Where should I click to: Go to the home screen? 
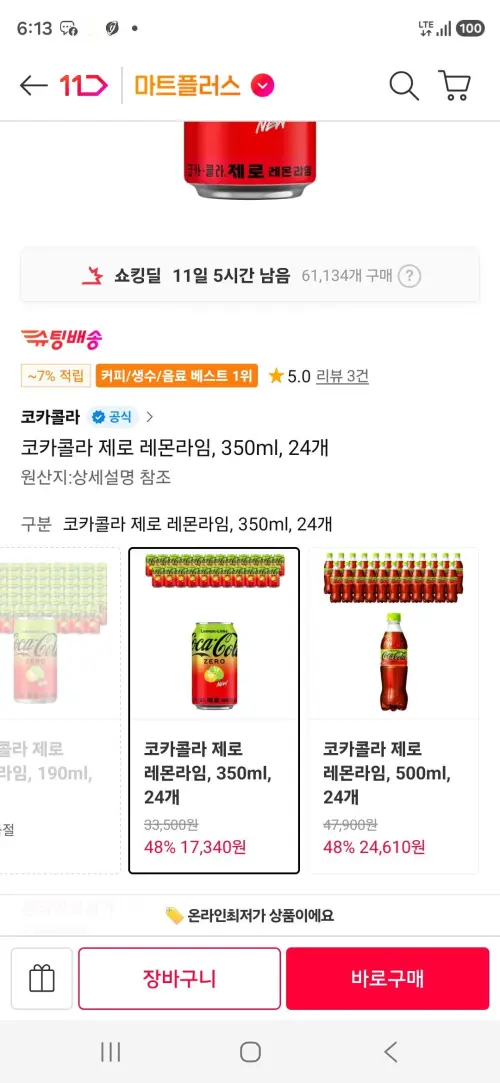coord(250,1052)
